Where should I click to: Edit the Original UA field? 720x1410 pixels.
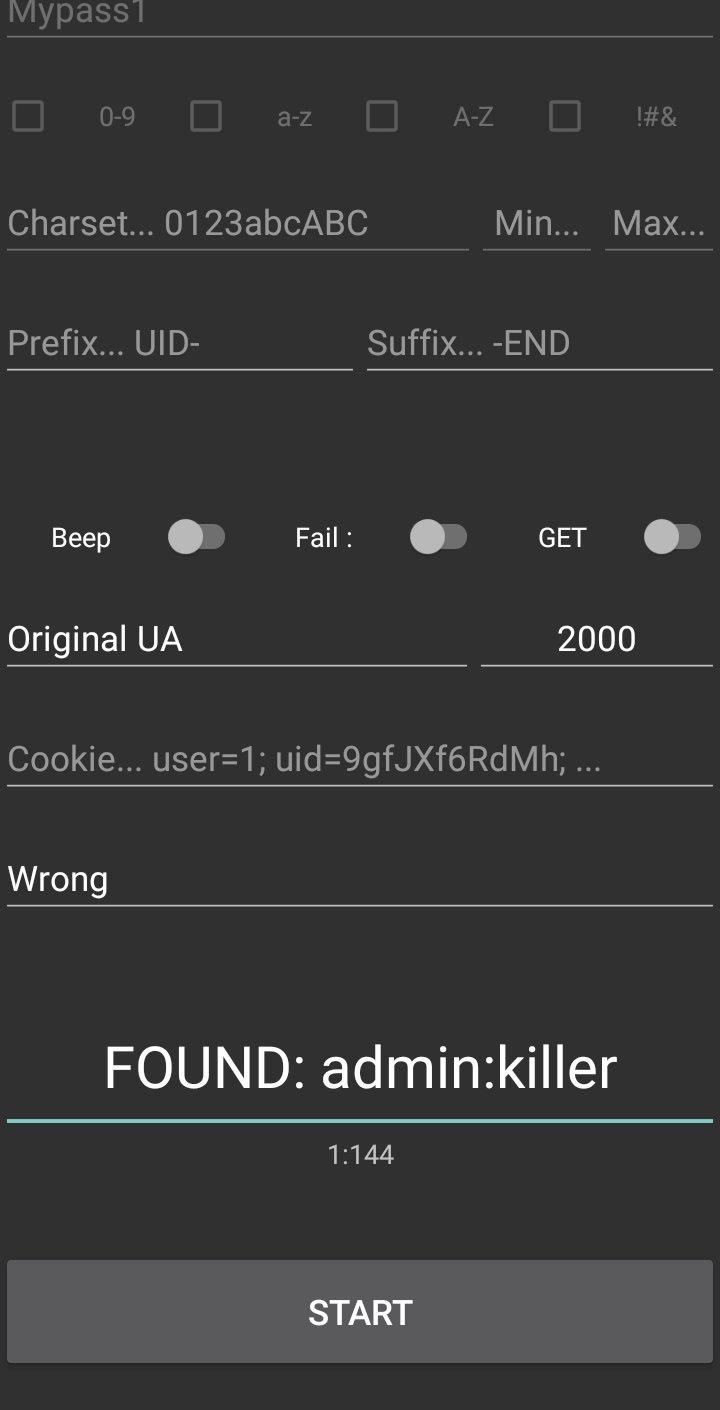pos(237,639)
